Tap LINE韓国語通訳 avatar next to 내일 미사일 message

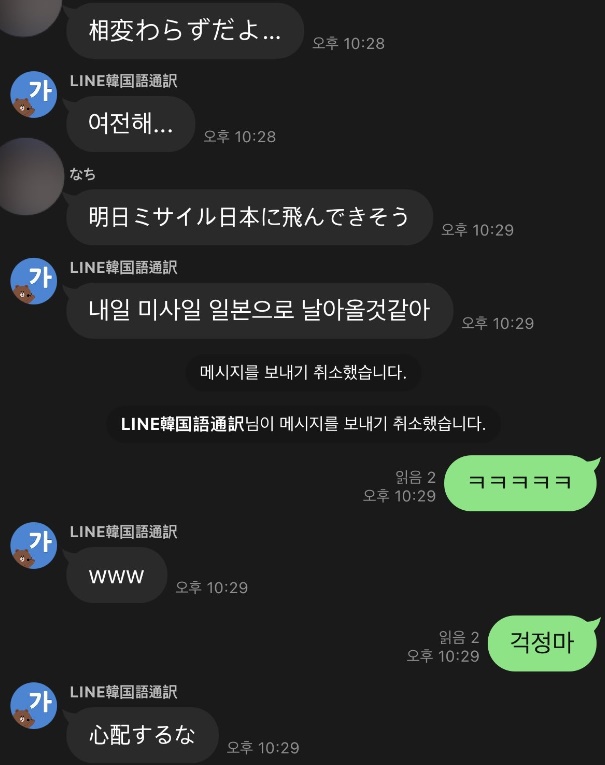(33, 281)
